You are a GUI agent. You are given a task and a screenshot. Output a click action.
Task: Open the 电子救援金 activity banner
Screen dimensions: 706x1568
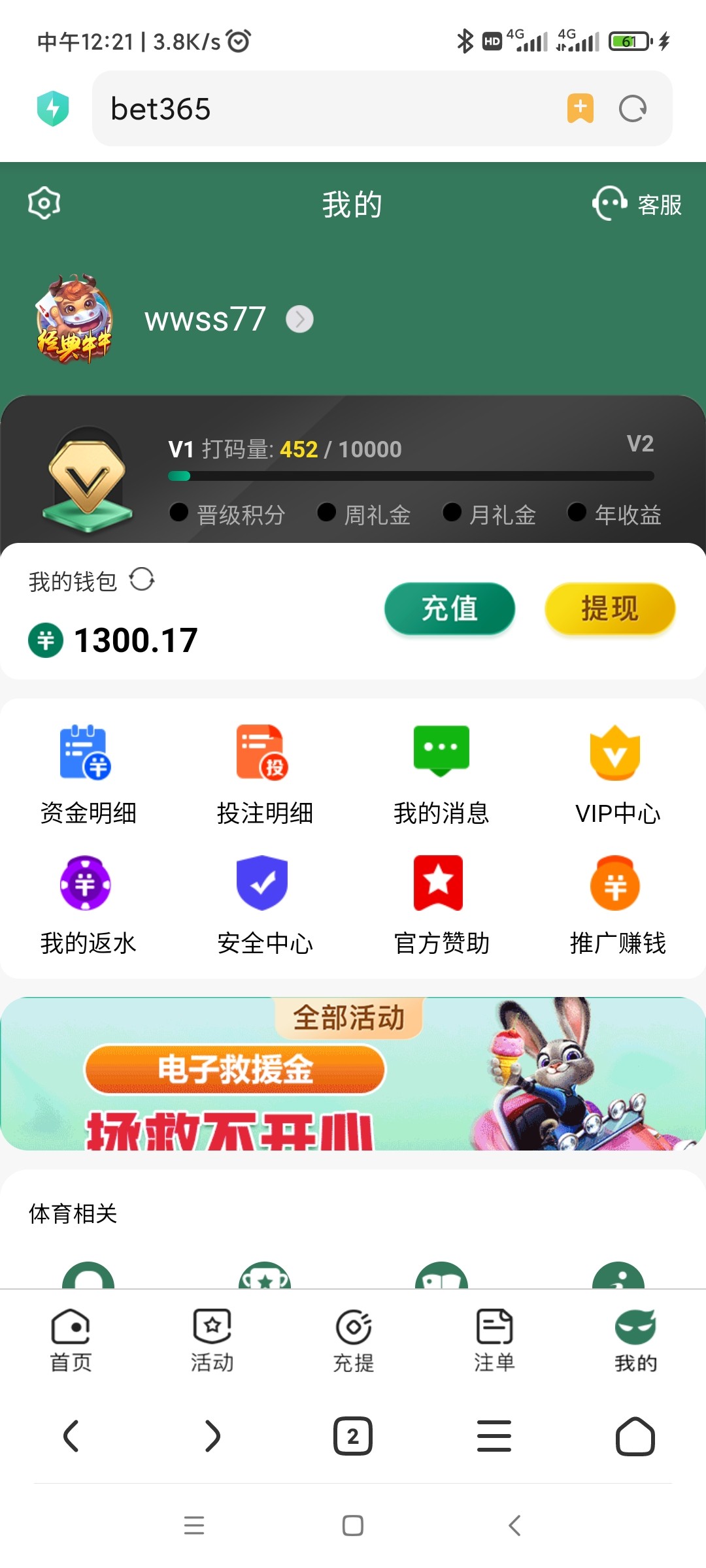click(x=353, y=1075)
